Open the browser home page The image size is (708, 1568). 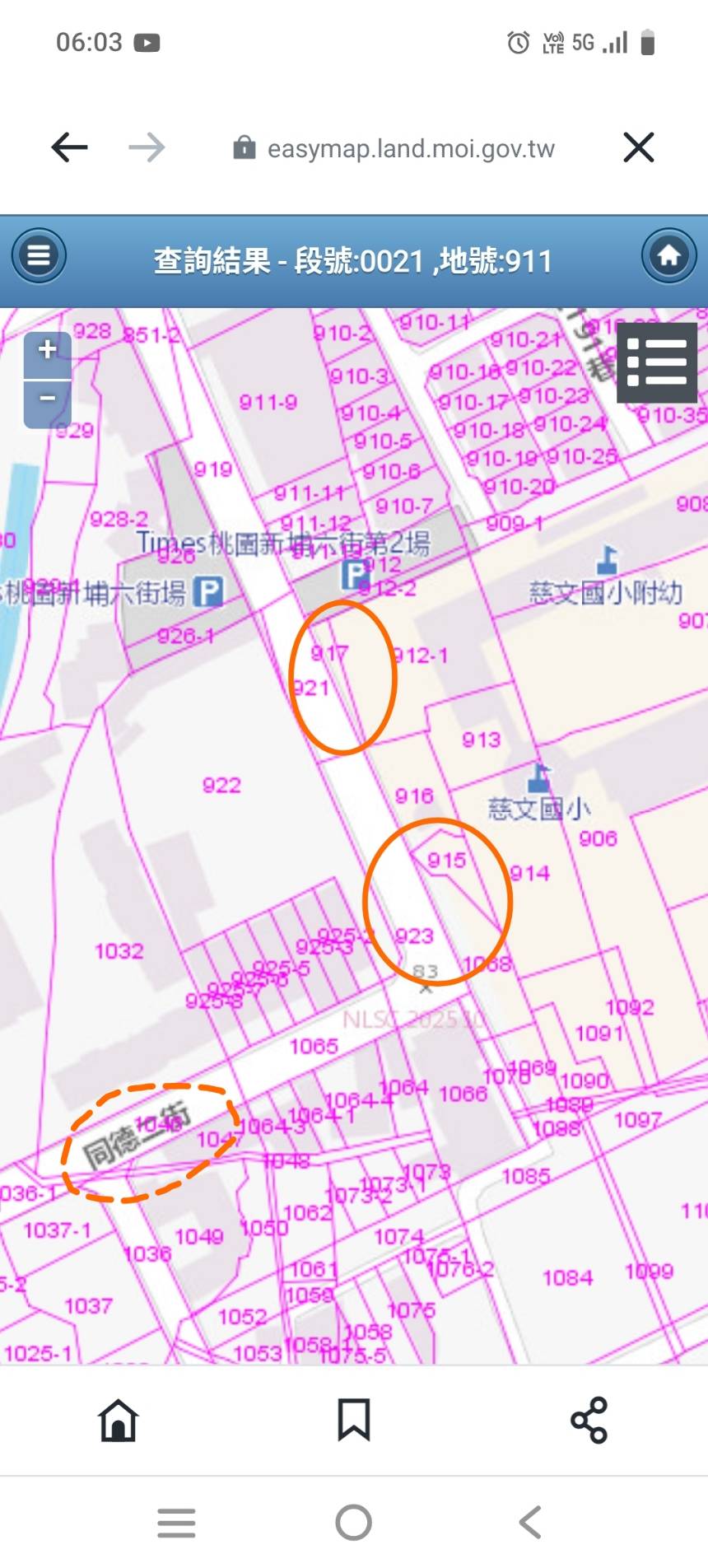coord(118,1420)
